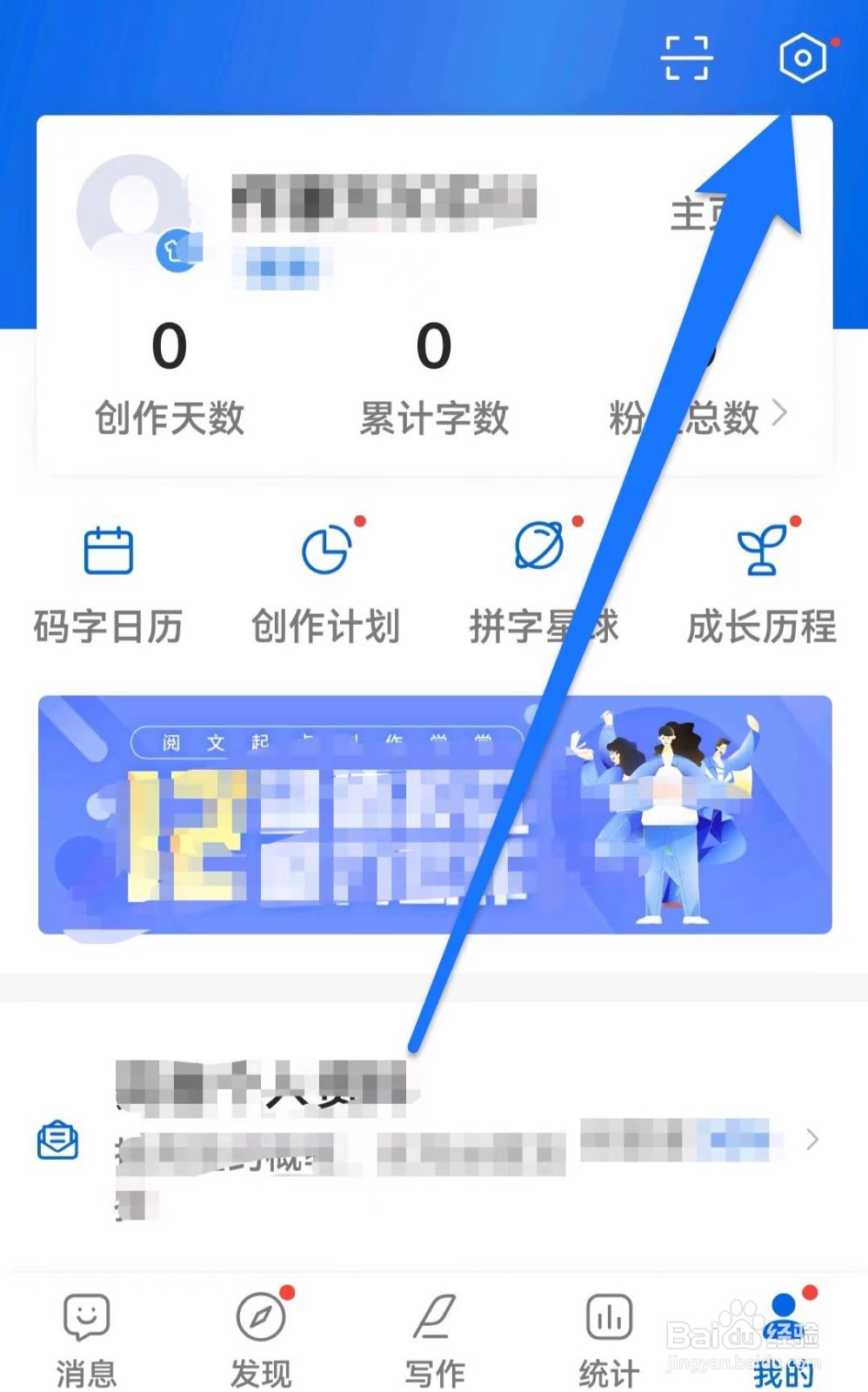Viewport: 868px width, 1392px height.
Task: Switch to the 发现 discover tab
Action: [260, 1331]
